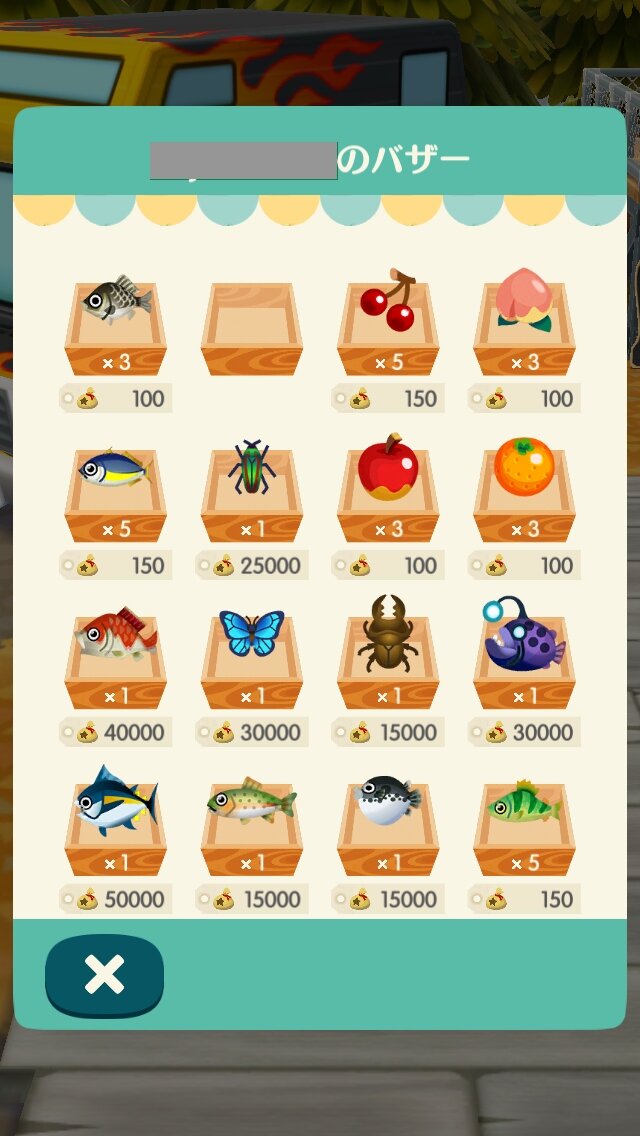Select the rainbow trout for 15000
The width and height of the screenshot is (640, 1136).
coord(252,826)
